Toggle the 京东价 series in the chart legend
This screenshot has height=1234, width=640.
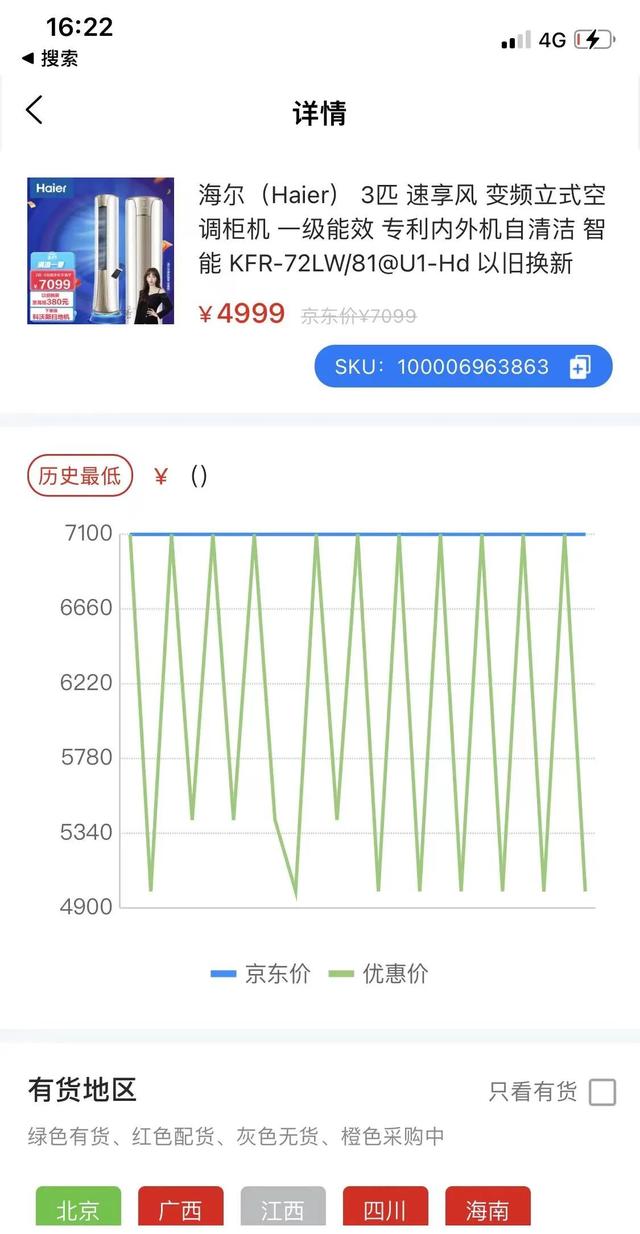[x=262, y=973]
